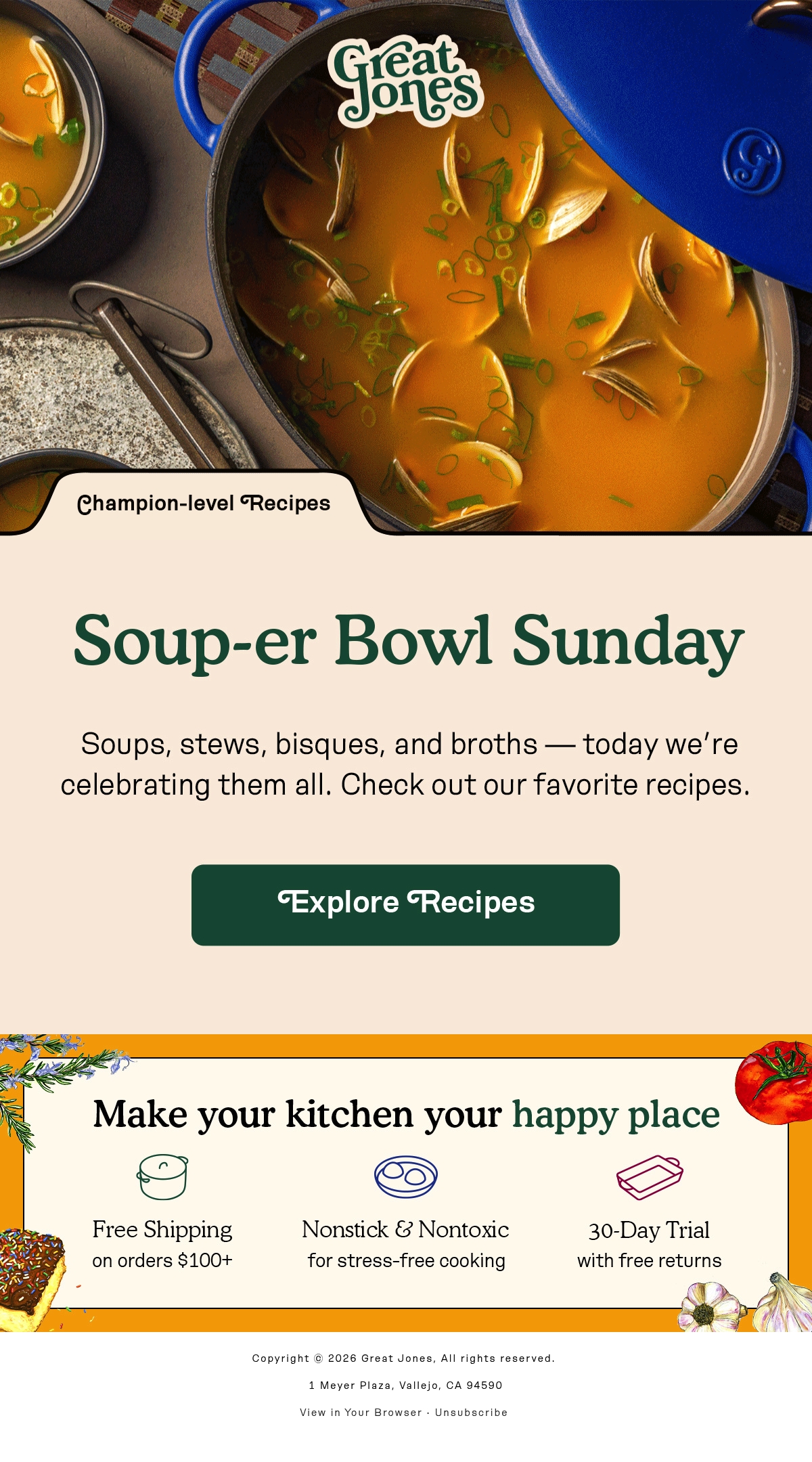Unsubscribe from these emails
812x1462 pixels.
click(471, 1413)
